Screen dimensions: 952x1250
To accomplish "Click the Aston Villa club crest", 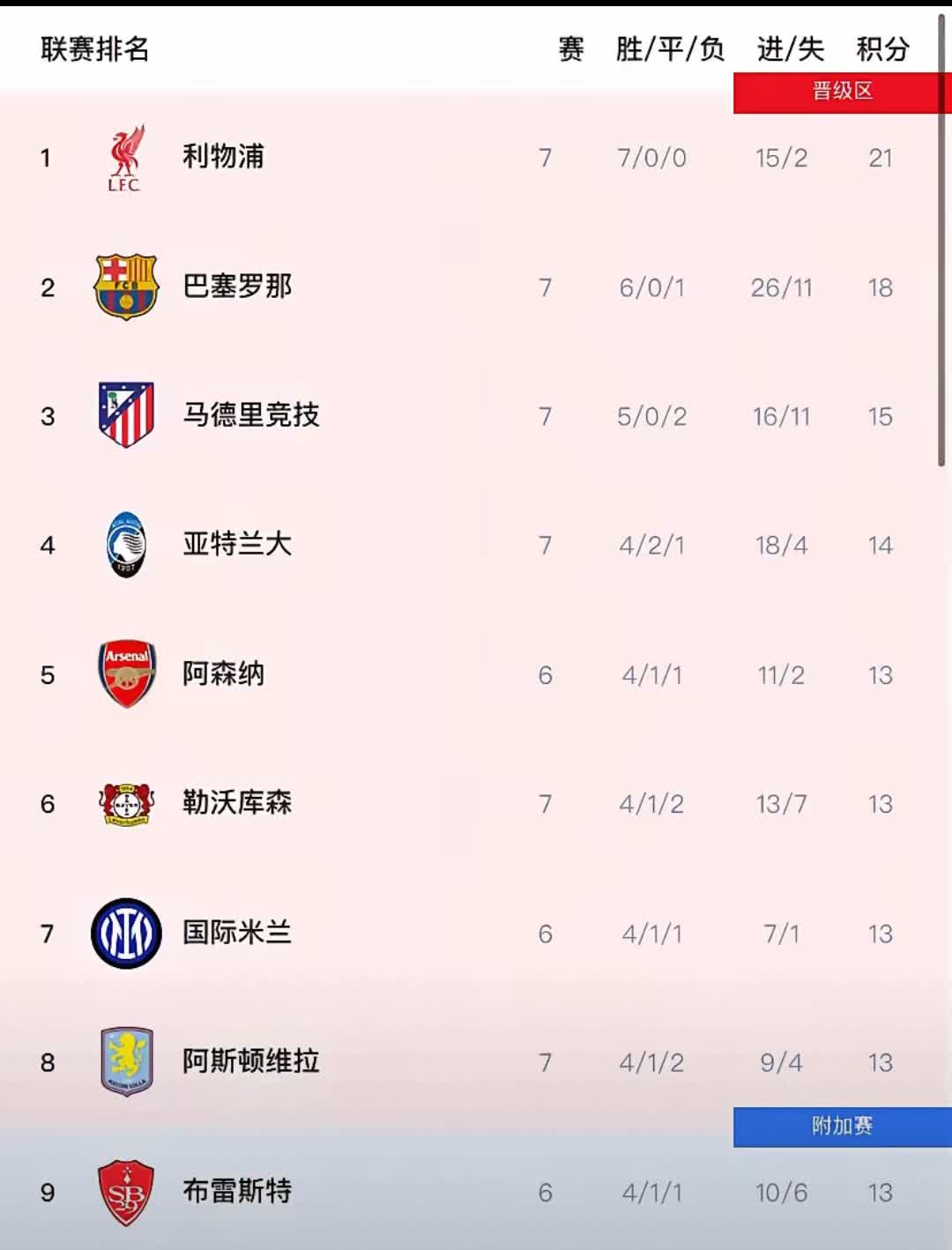I will coord(126,1061).
